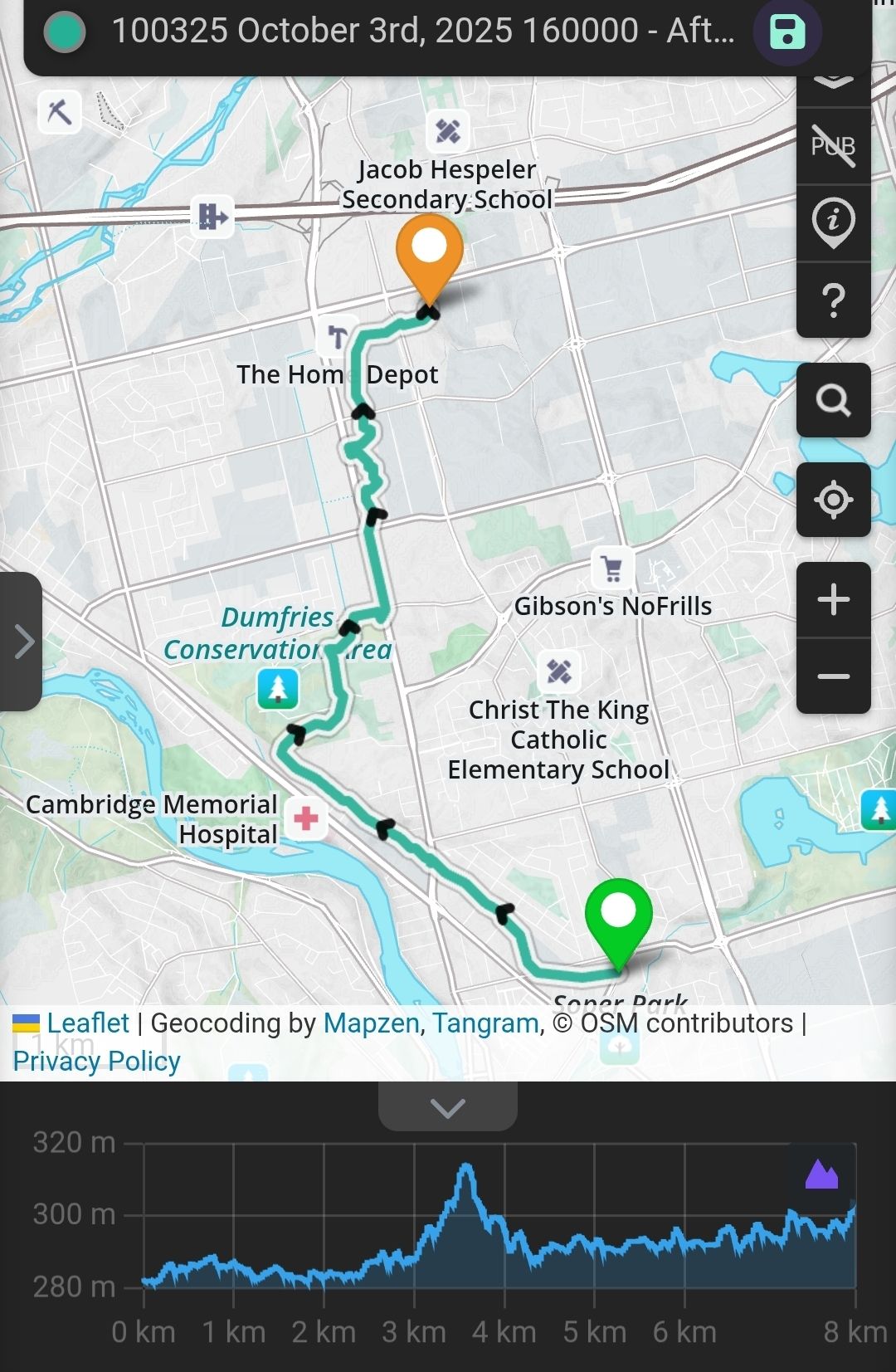Image resolution: width=896 pixels, height=1372 pixels.
Task: Tap the green recording status dot
Action: tap(65, 32)
